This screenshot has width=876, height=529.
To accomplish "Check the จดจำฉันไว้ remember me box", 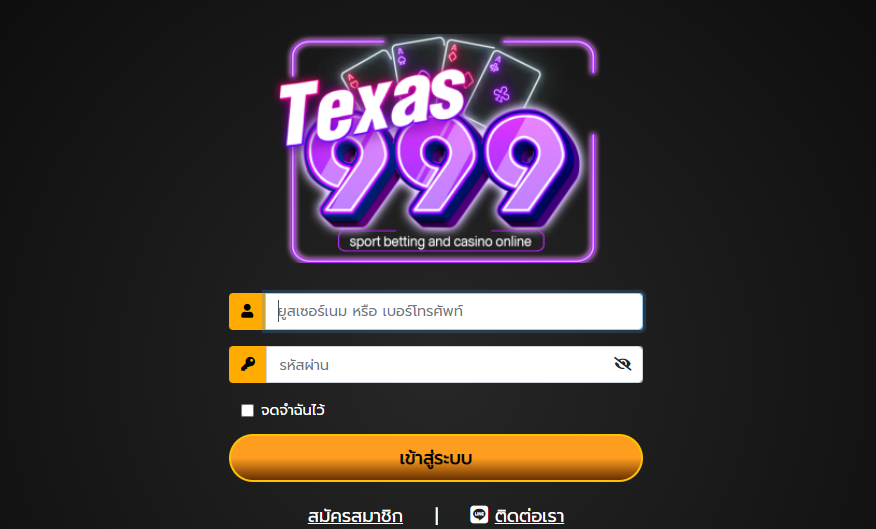I will click(247, 410).
